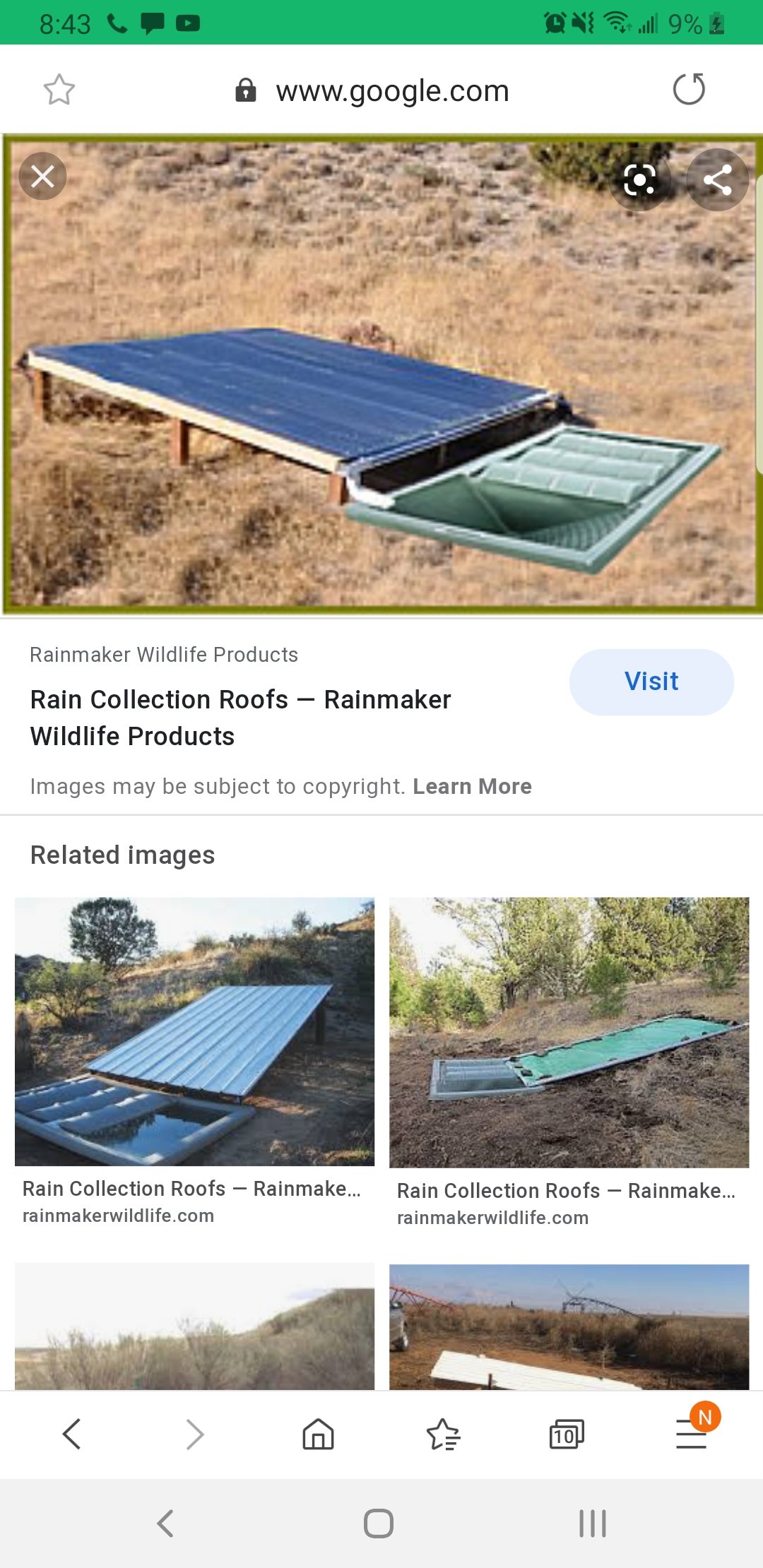The width and height of the screenshot is (763, 1568).
Task: Open the Learn More copyright link
Action: pyautogui.click(x=472, y=786)
